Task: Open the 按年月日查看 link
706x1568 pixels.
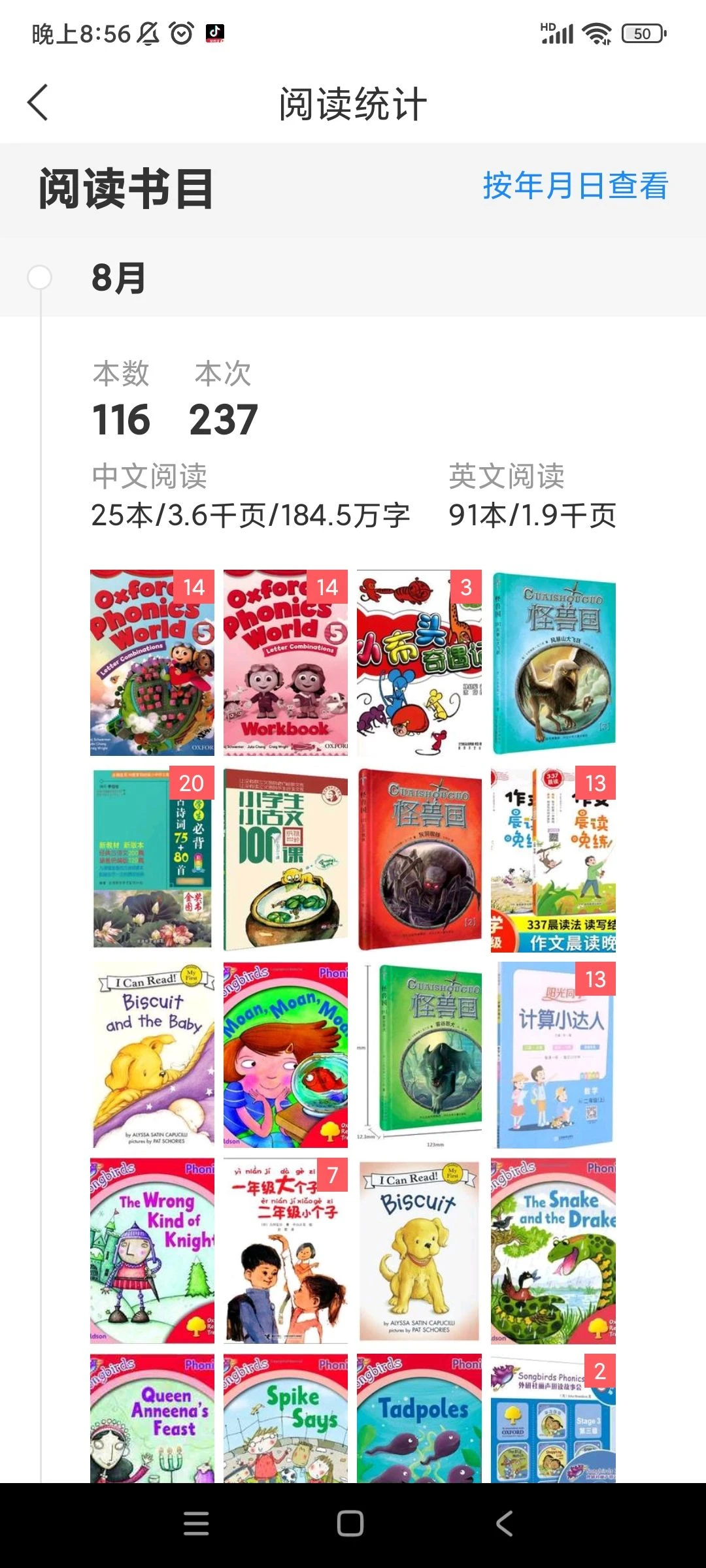Action: (575, 186)
